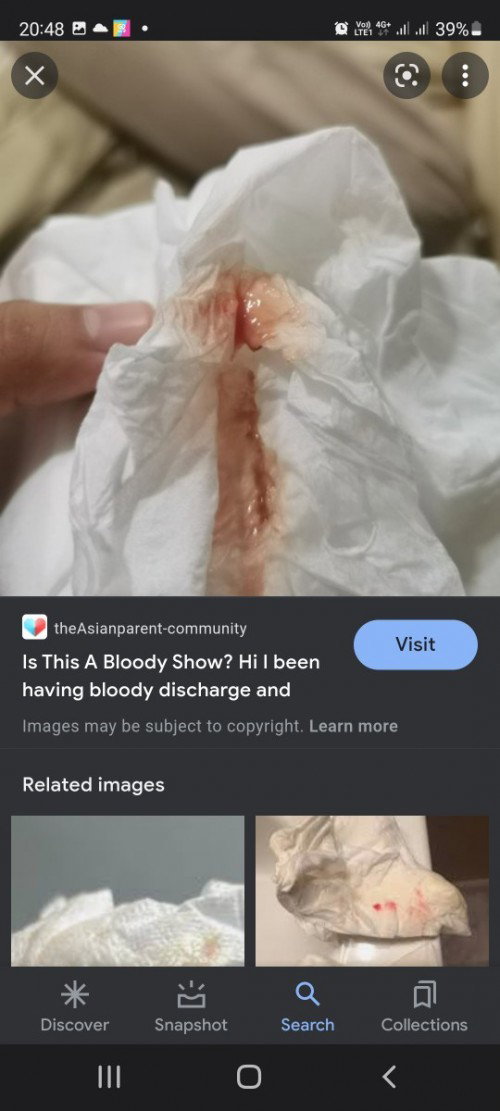Open the three-dot overflow menu
Screen dimensions: 500x1111
point(465,75)
